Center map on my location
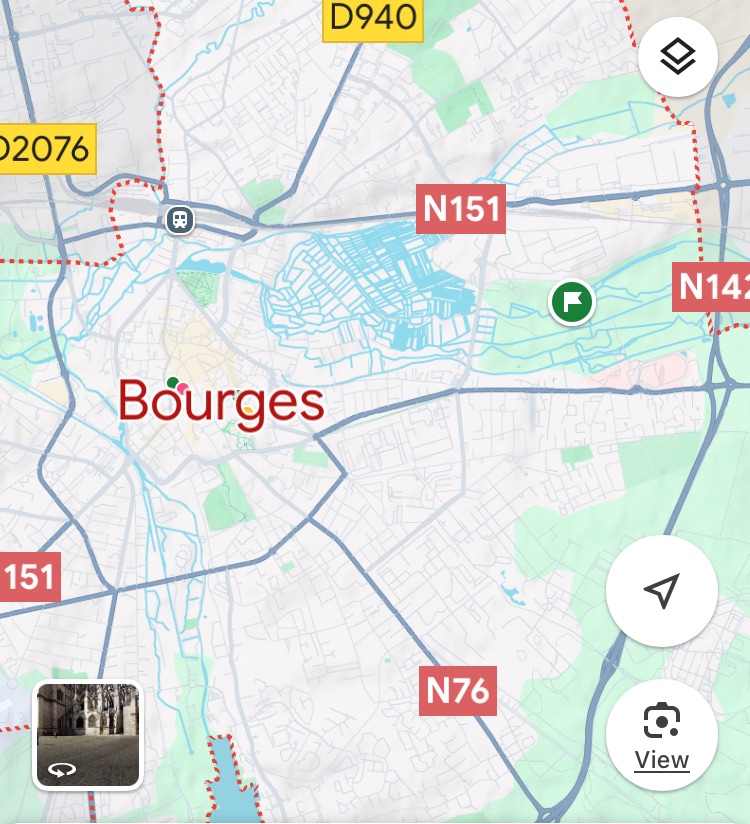Screen dimensions: 750x824 coord(661,591)
